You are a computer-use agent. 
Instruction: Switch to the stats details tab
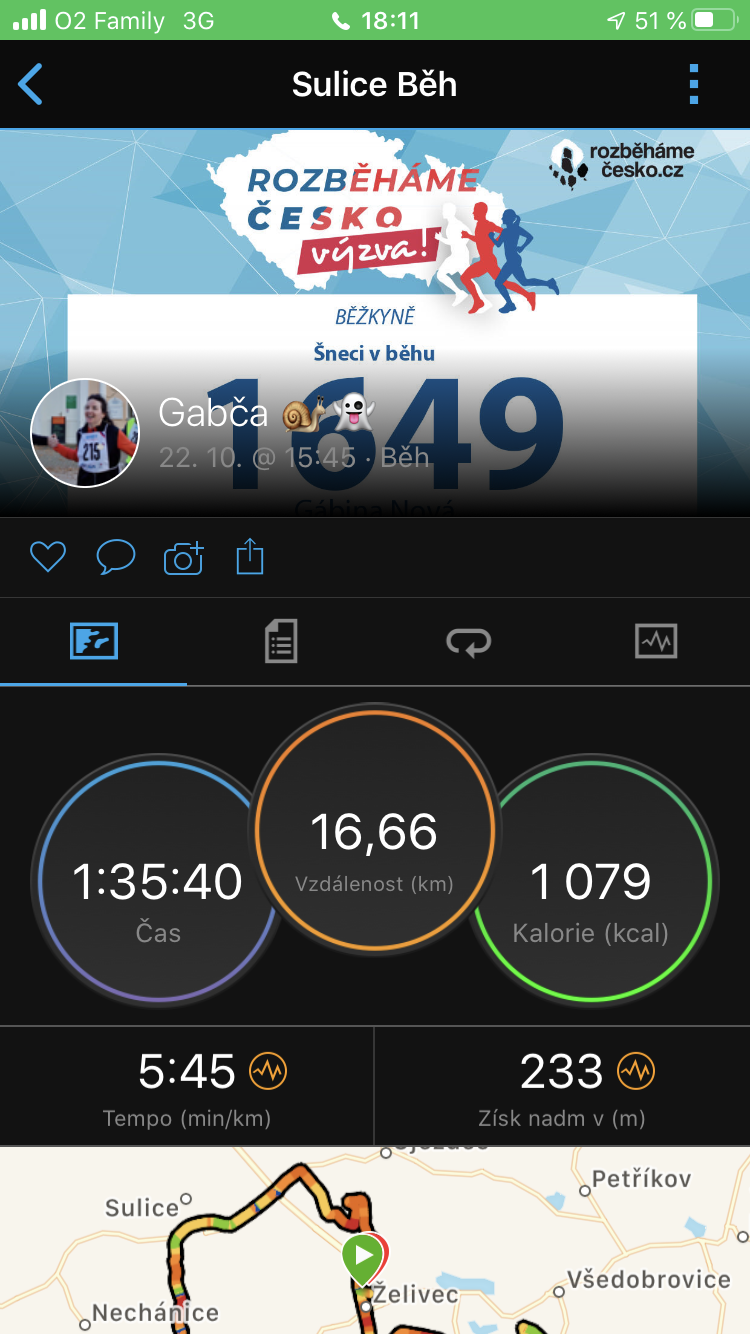click(281, 641)
